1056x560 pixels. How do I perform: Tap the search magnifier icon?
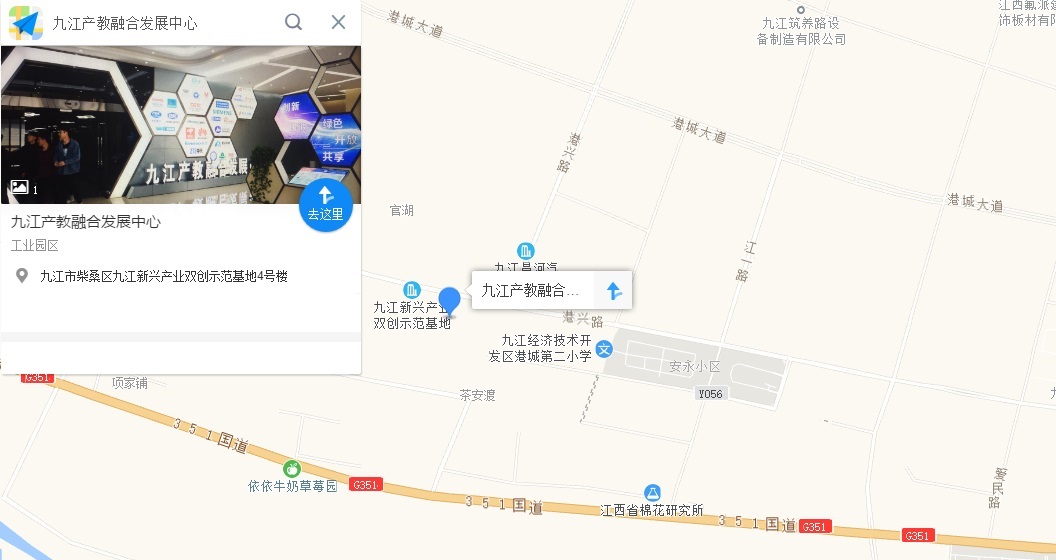[293, 22]
